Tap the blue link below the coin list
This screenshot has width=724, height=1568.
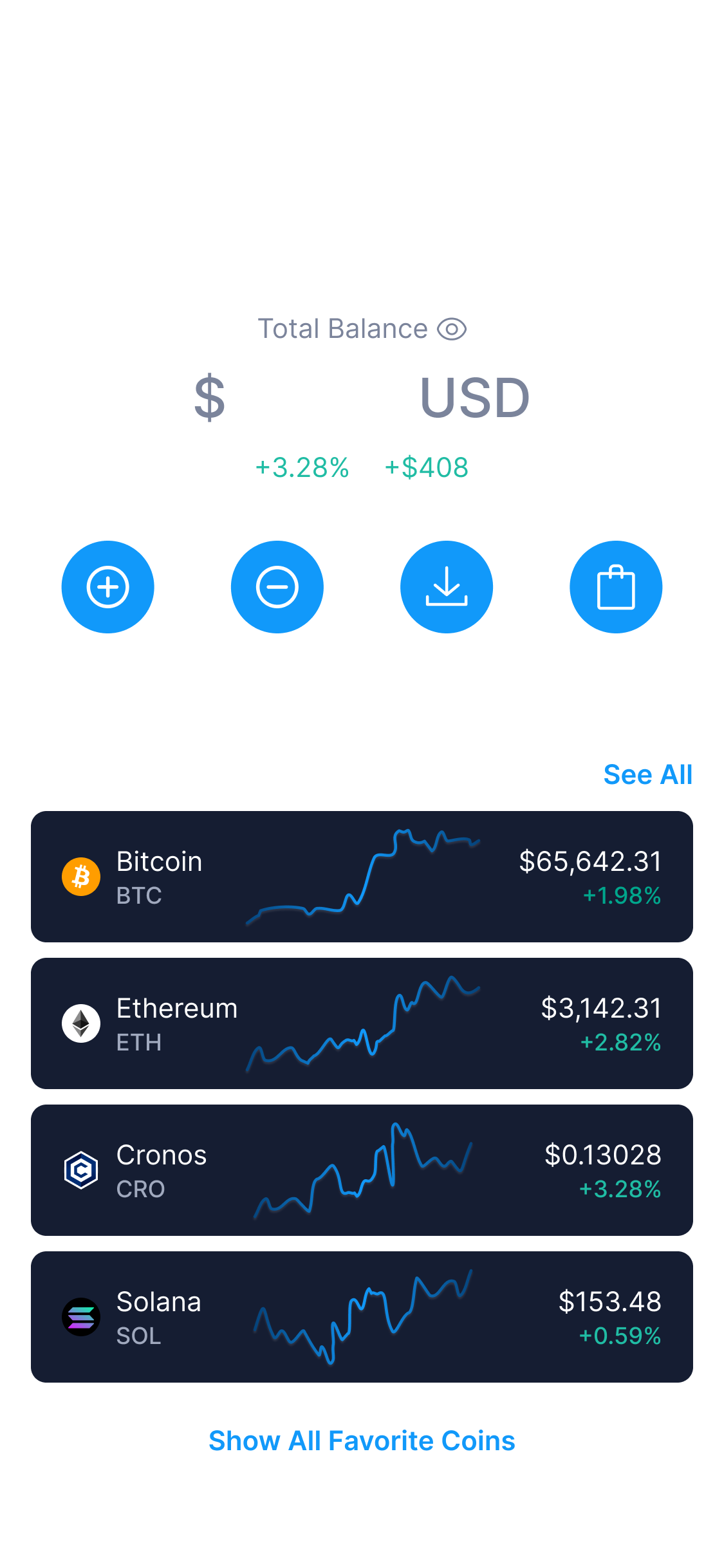362,1446
